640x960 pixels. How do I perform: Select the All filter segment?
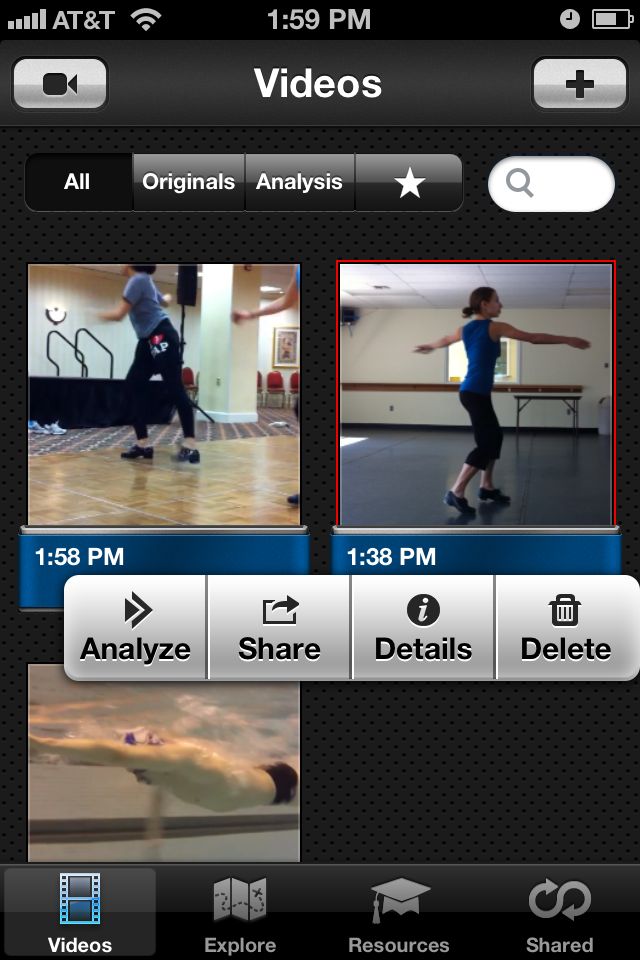click(78, 182)
